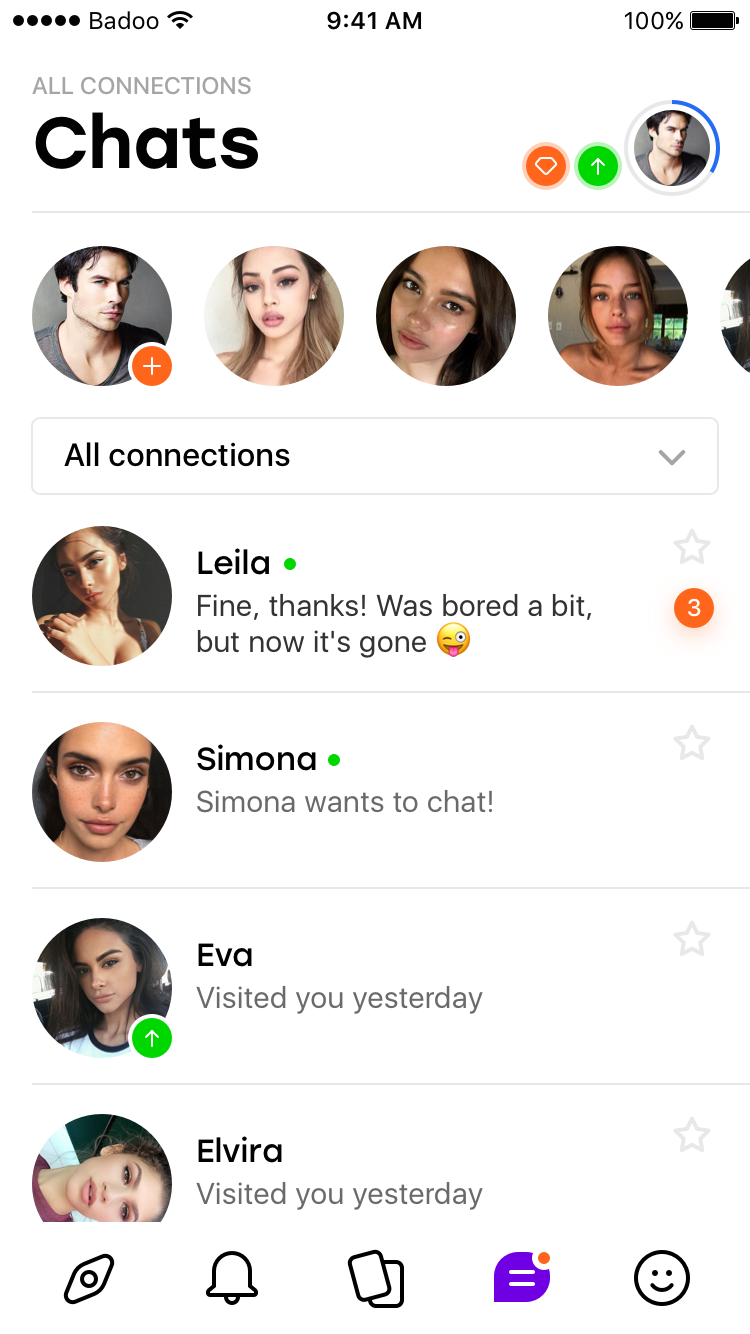Tap the orange diamond premium icon

(x=545, y=166)
